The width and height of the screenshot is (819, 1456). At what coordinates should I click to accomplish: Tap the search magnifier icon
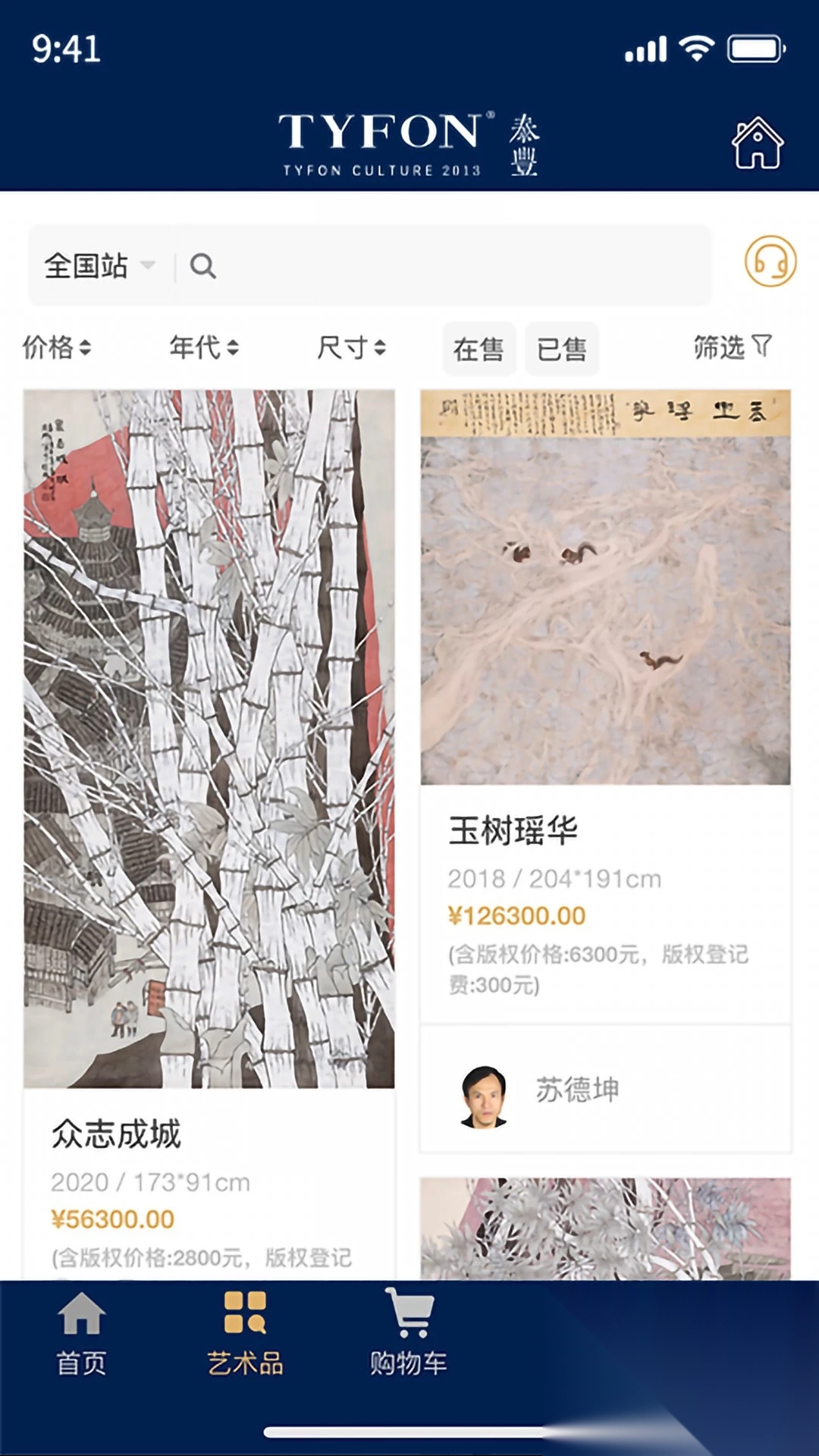tap(202, 266)
